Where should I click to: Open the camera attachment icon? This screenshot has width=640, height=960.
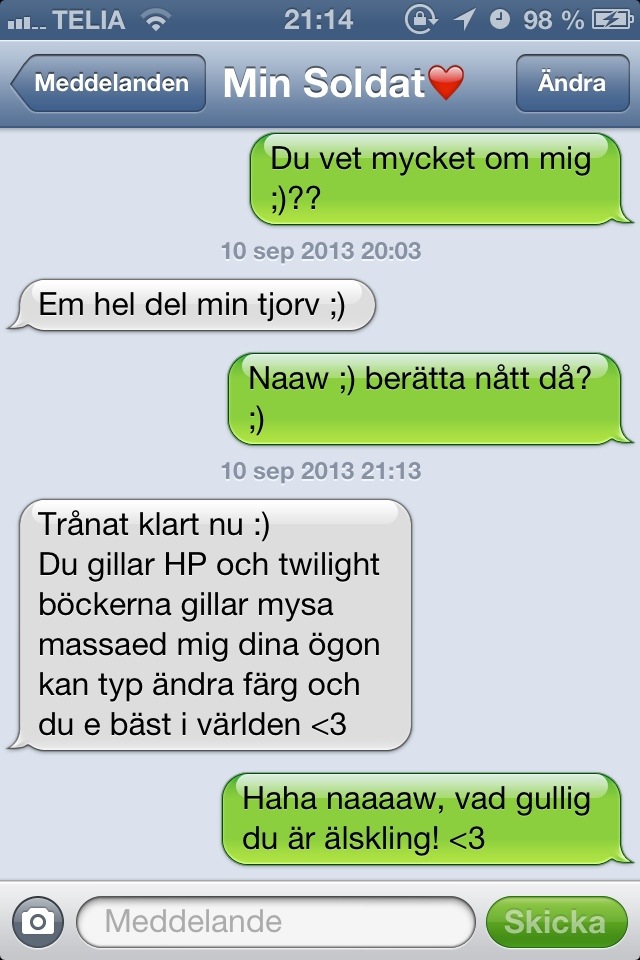pyautogui.click(x=37, y=921)
